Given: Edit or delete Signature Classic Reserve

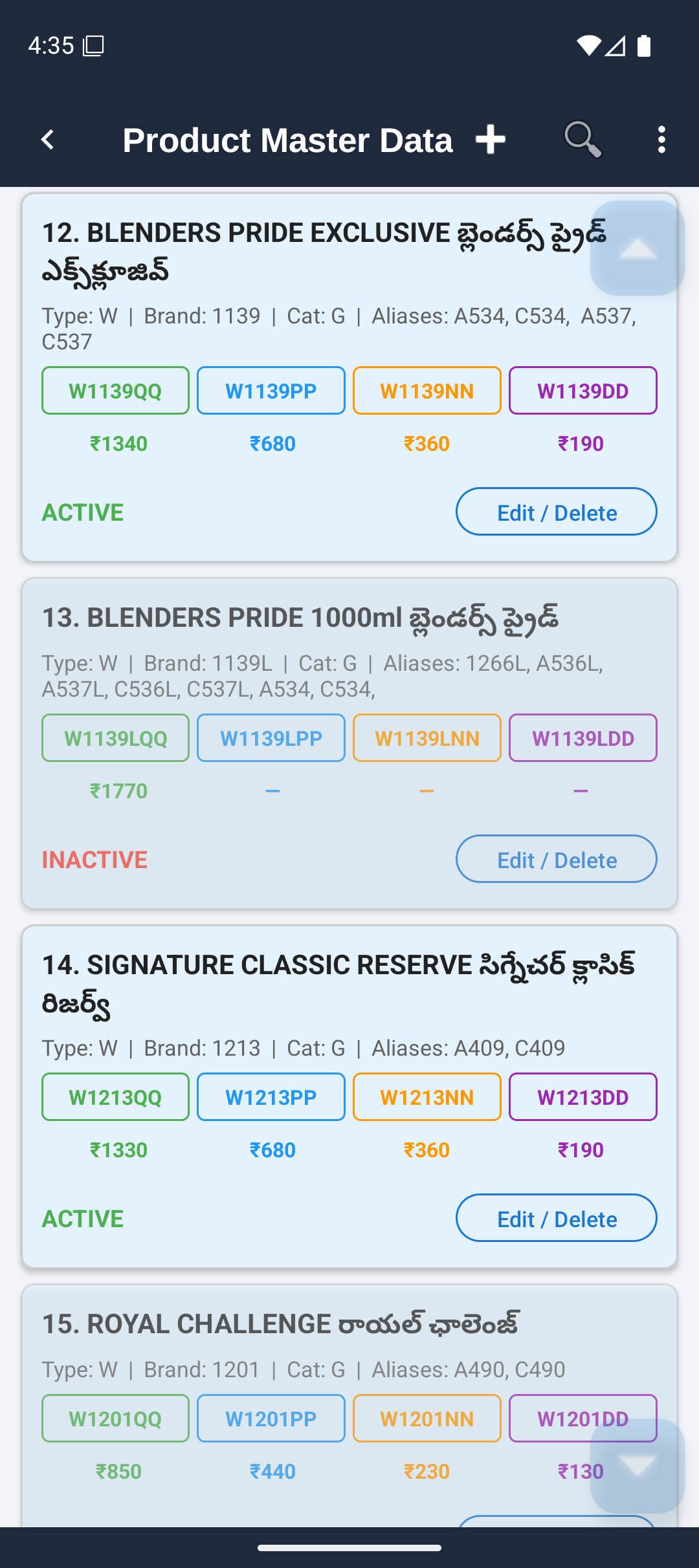Looking at the screenshot, I should (x=557, y=1218).
